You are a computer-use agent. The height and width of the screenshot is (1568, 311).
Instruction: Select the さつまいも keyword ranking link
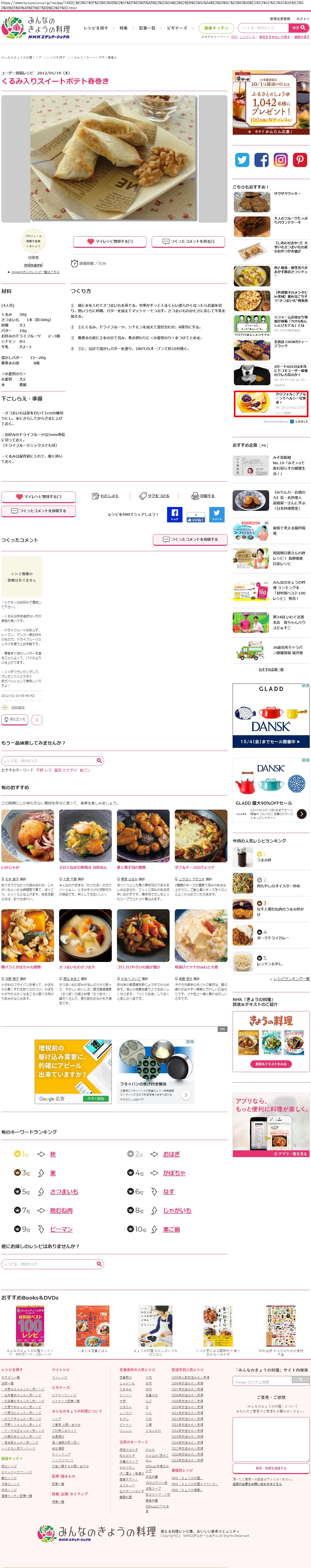tap(64, 1192)
